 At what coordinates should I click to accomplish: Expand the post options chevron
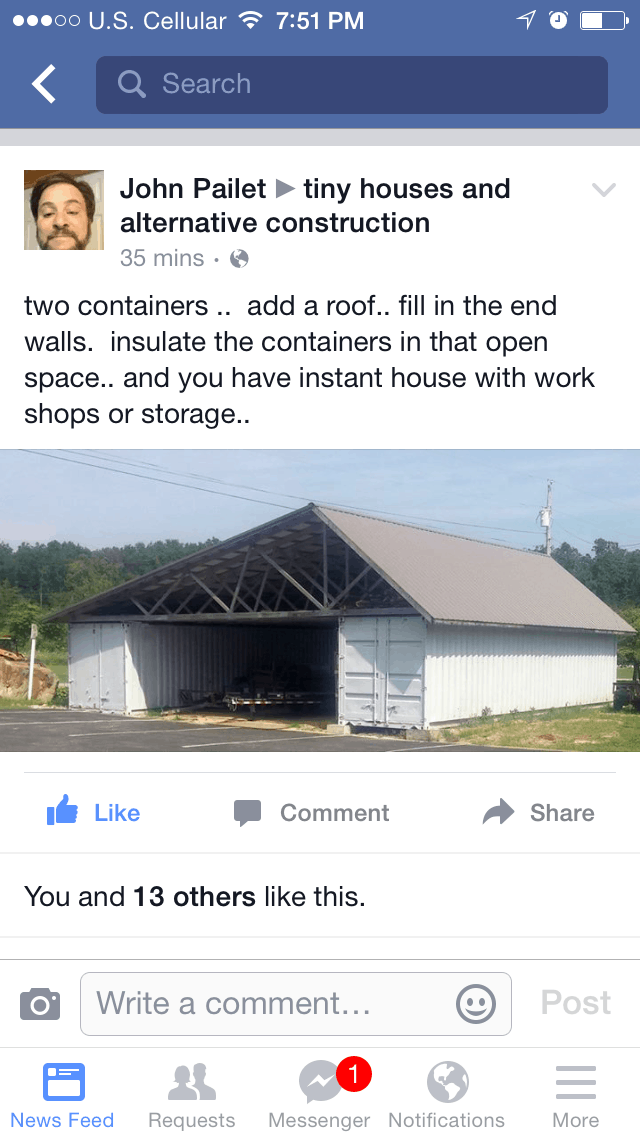[x=603, y=191]
